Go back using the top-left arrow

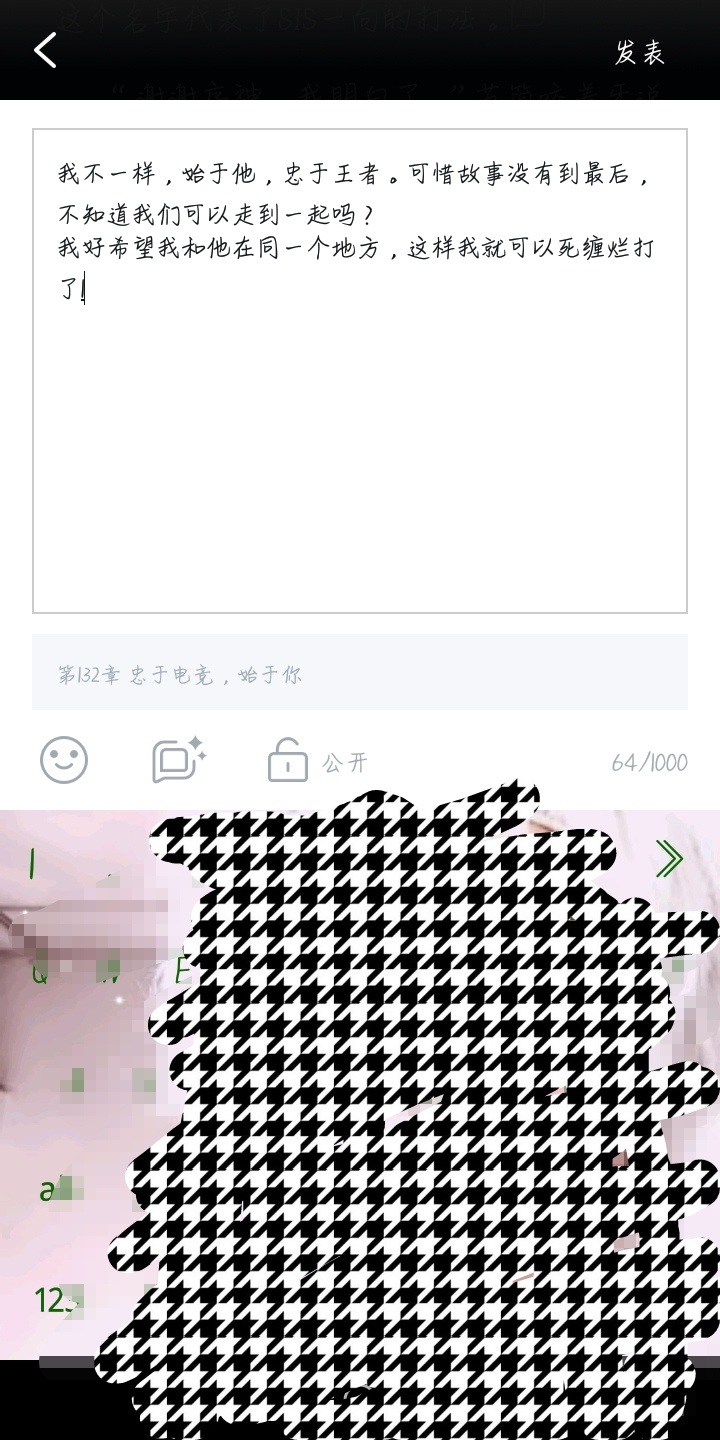point(45,50)
